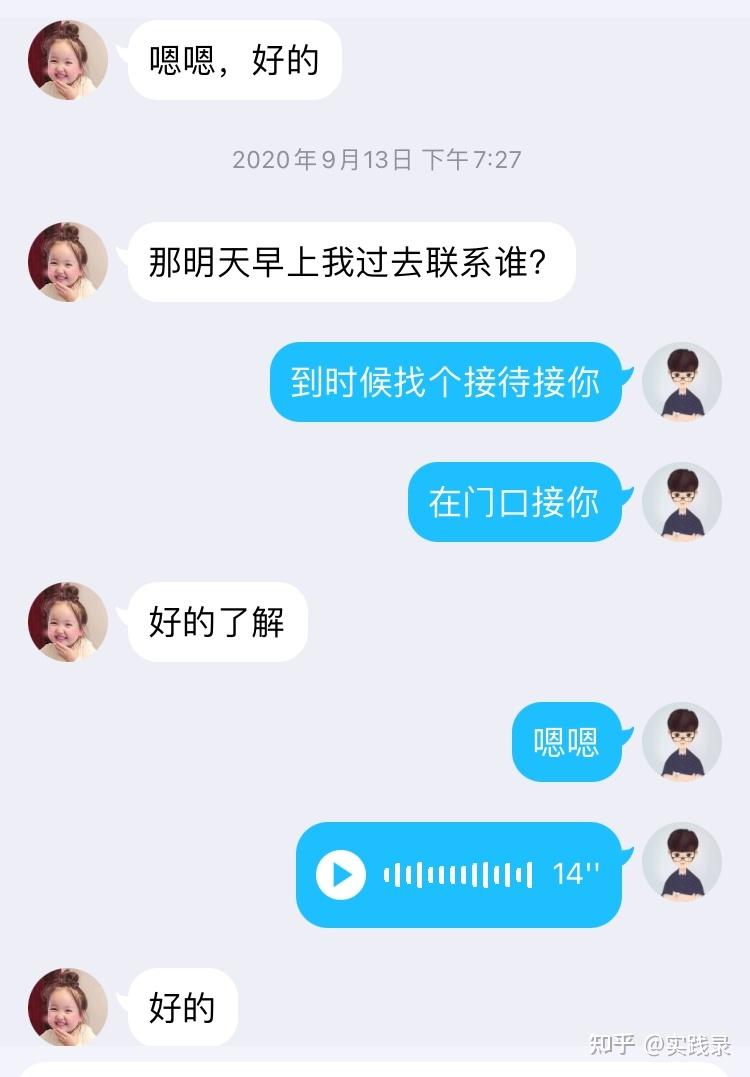Open profile avatar beside "好的了解"

coord(68,622)
